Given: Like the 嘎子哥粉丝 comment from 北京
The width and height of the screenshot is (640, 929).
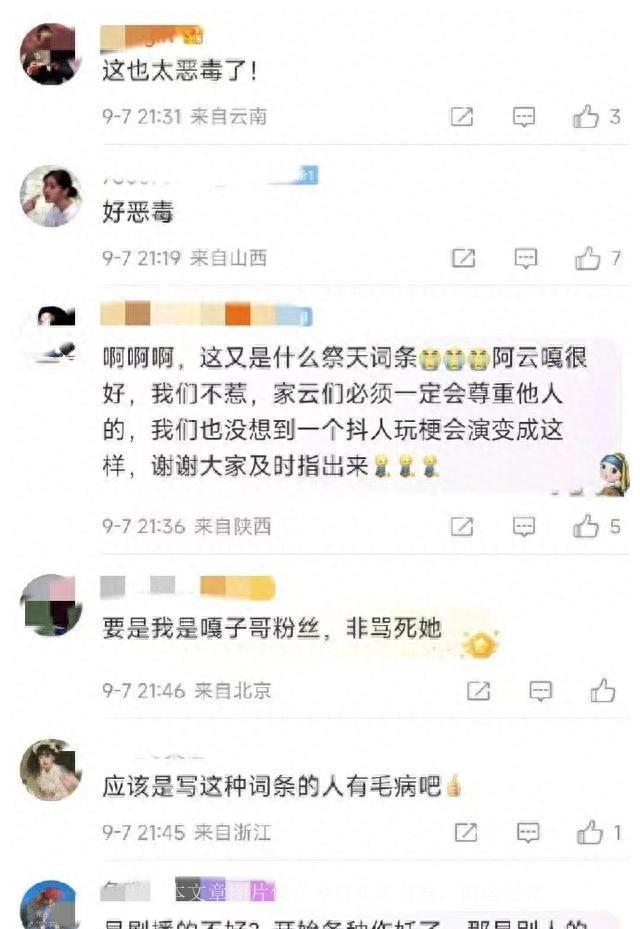Looking at the screenshot, I should (x=602, y=690).
